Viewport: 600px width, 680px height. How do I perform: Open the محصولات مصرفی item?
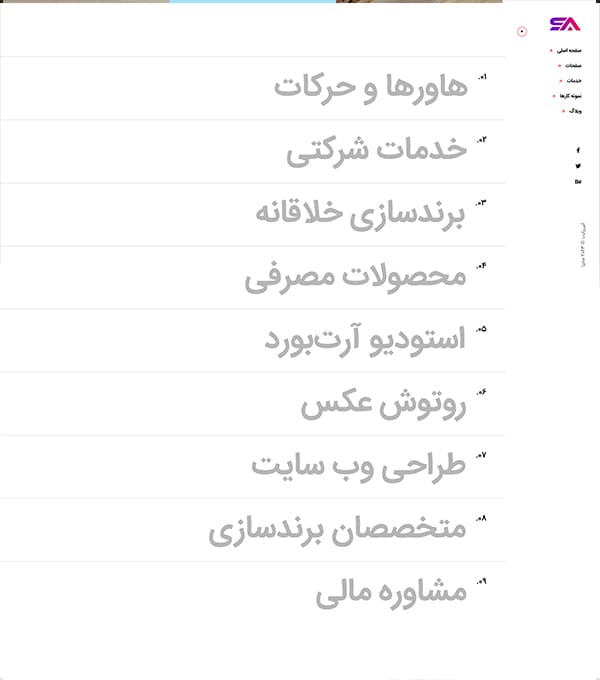click(356, 276)
